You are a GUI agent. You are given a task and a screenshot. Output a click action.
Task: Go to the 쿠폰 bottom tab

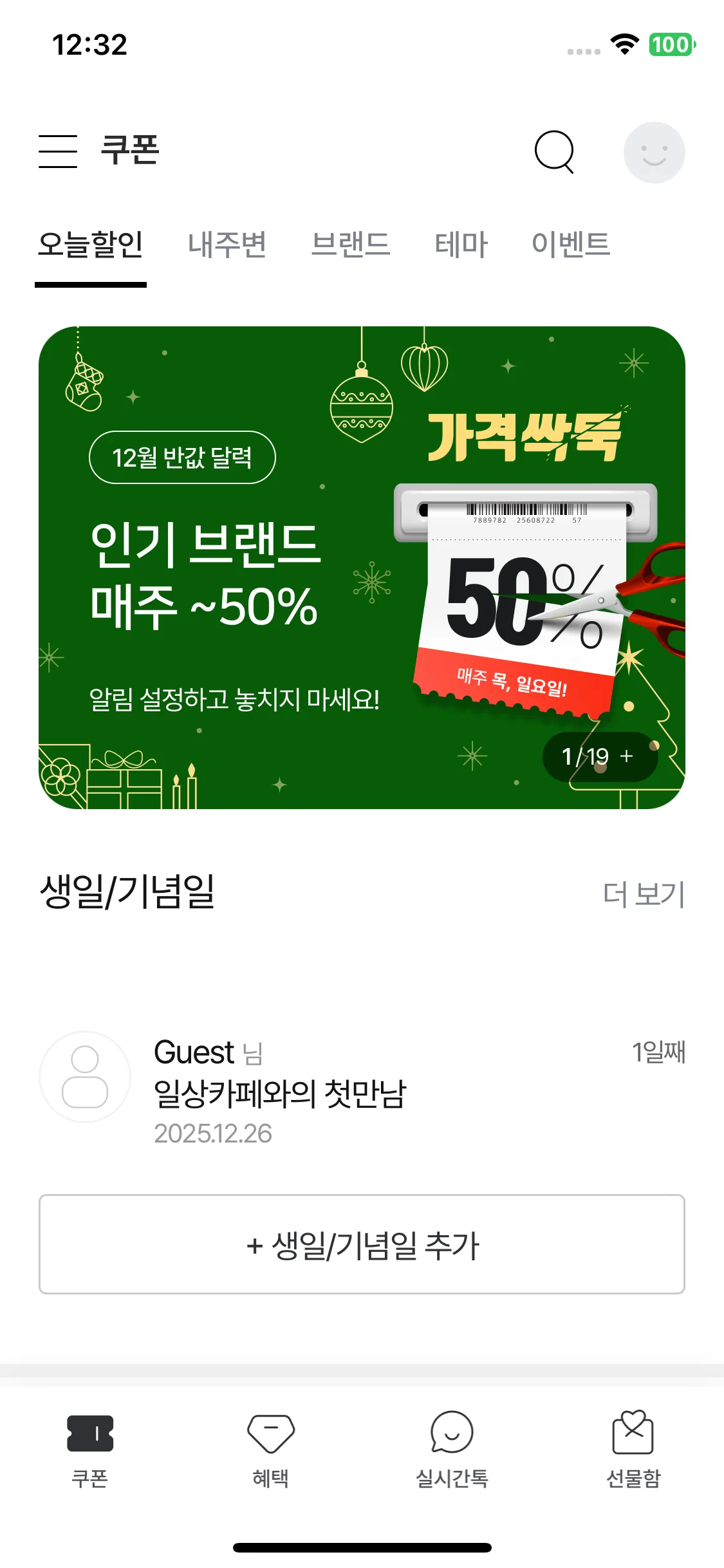pyautogui.click(x=90, y=1450)
